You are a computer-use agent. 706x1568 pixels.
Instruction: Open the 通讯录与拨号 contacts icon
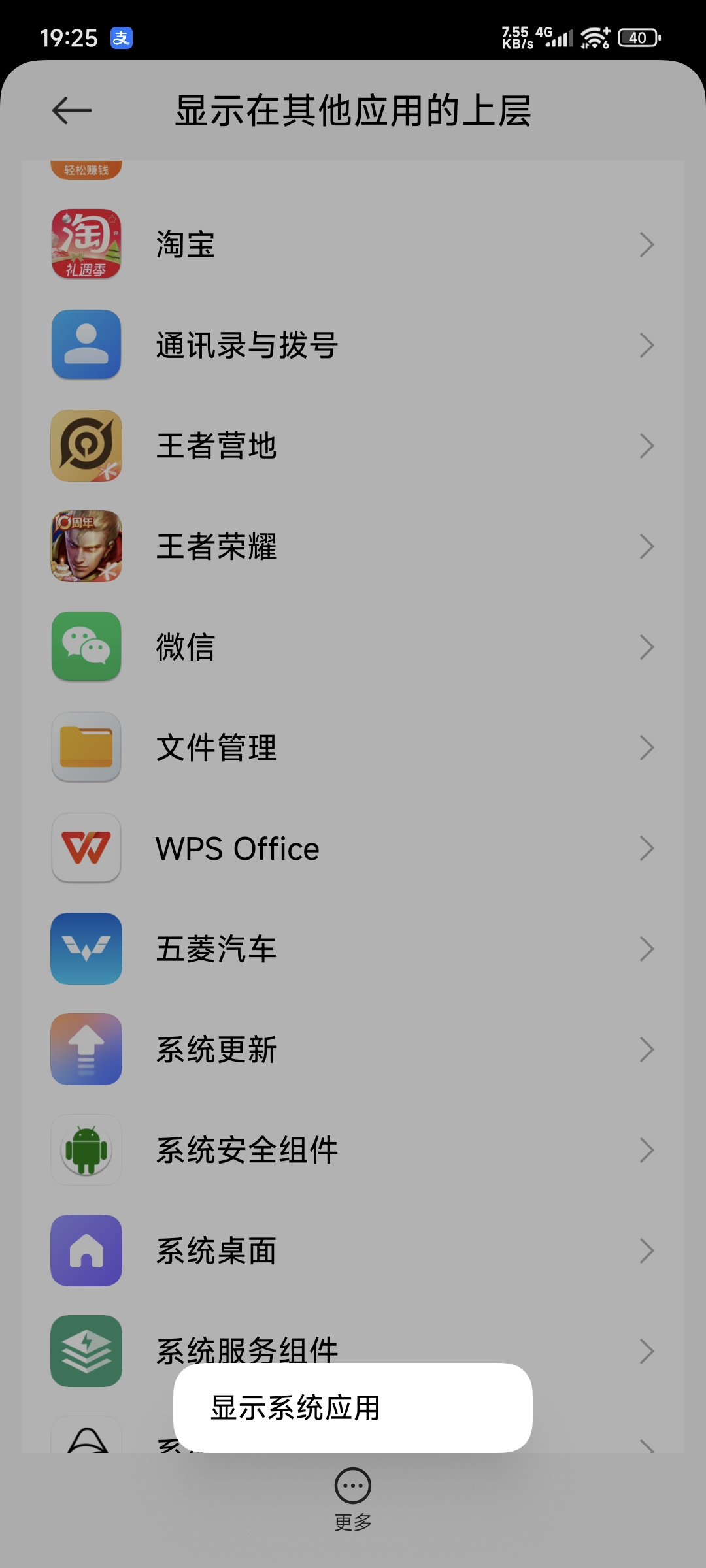(x=86, y=345)
